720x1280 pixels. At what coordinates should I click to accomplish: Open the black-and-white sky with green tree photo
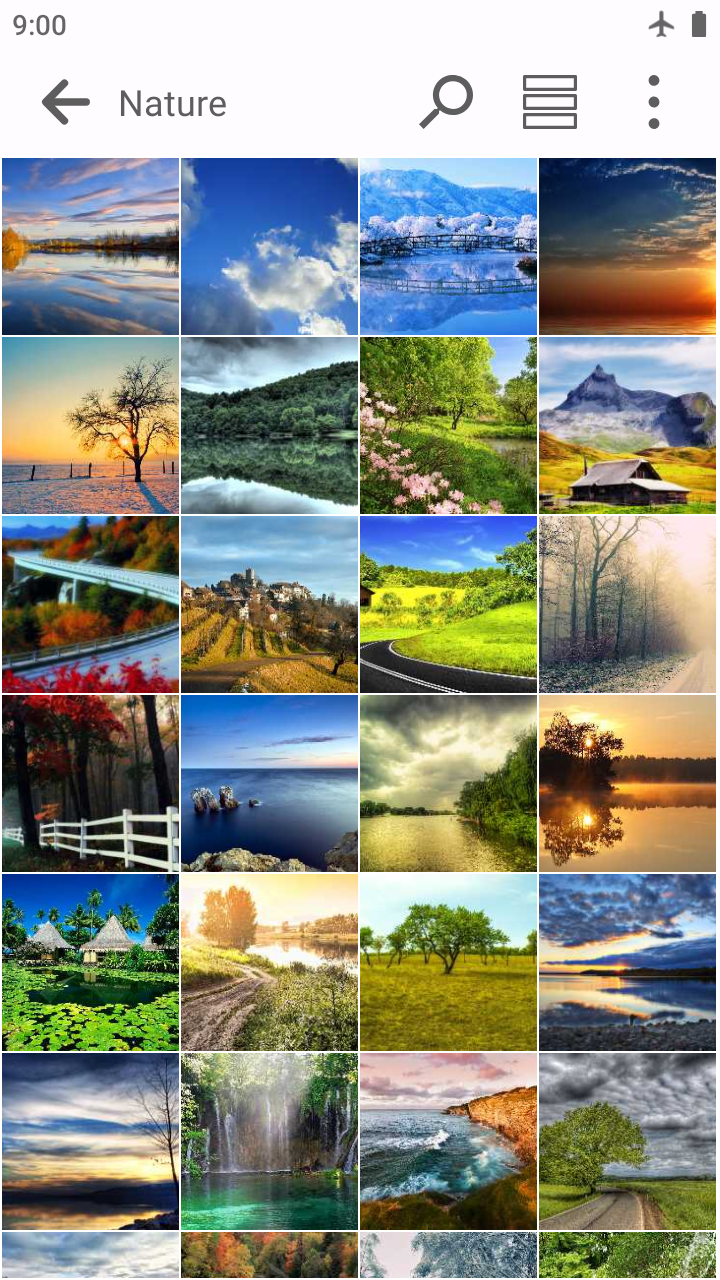tap(627, 1141)
